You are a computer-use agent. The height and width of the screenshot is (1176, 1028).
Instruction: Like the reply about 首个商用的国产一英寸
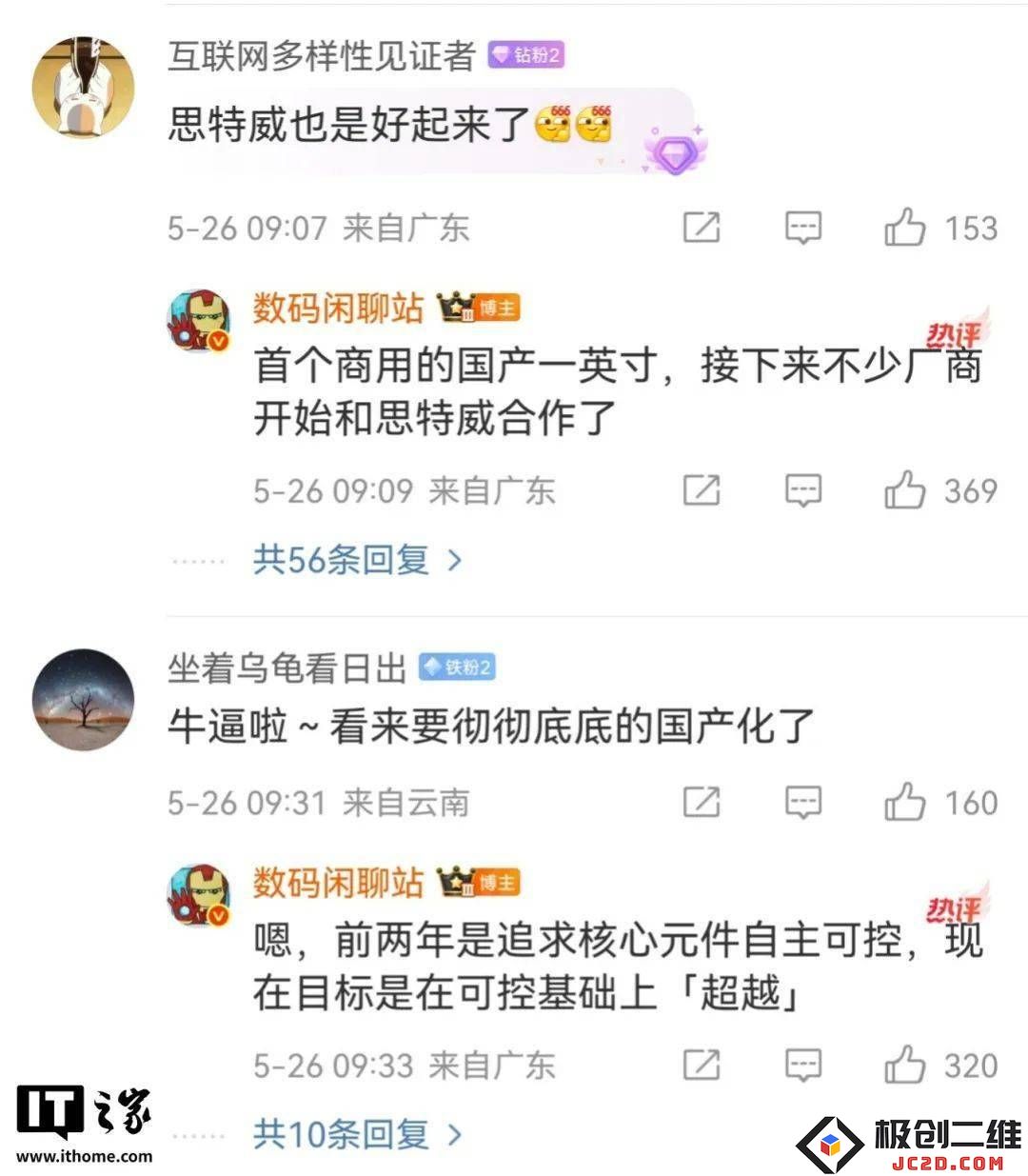(x=905, y=490)
